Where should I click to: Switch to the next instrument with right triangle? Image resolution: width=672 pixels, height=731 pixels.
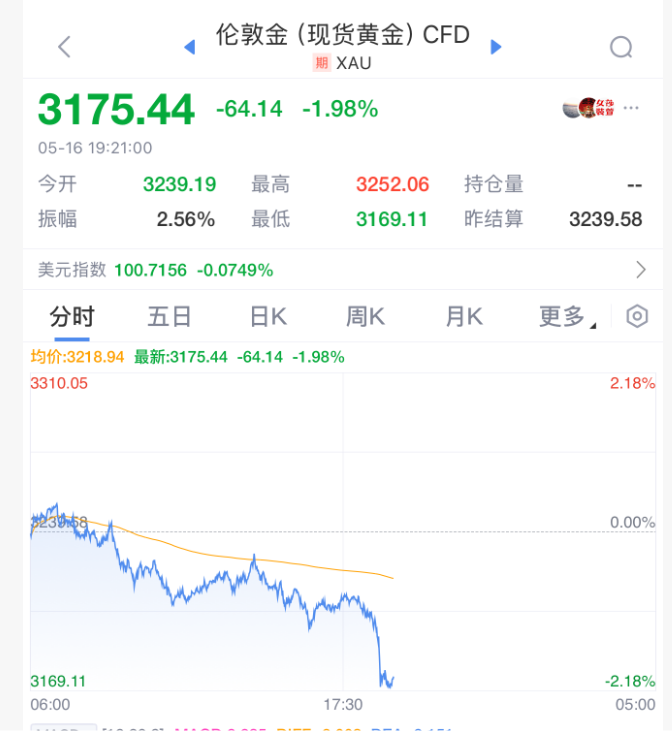[x=496, y=47]
